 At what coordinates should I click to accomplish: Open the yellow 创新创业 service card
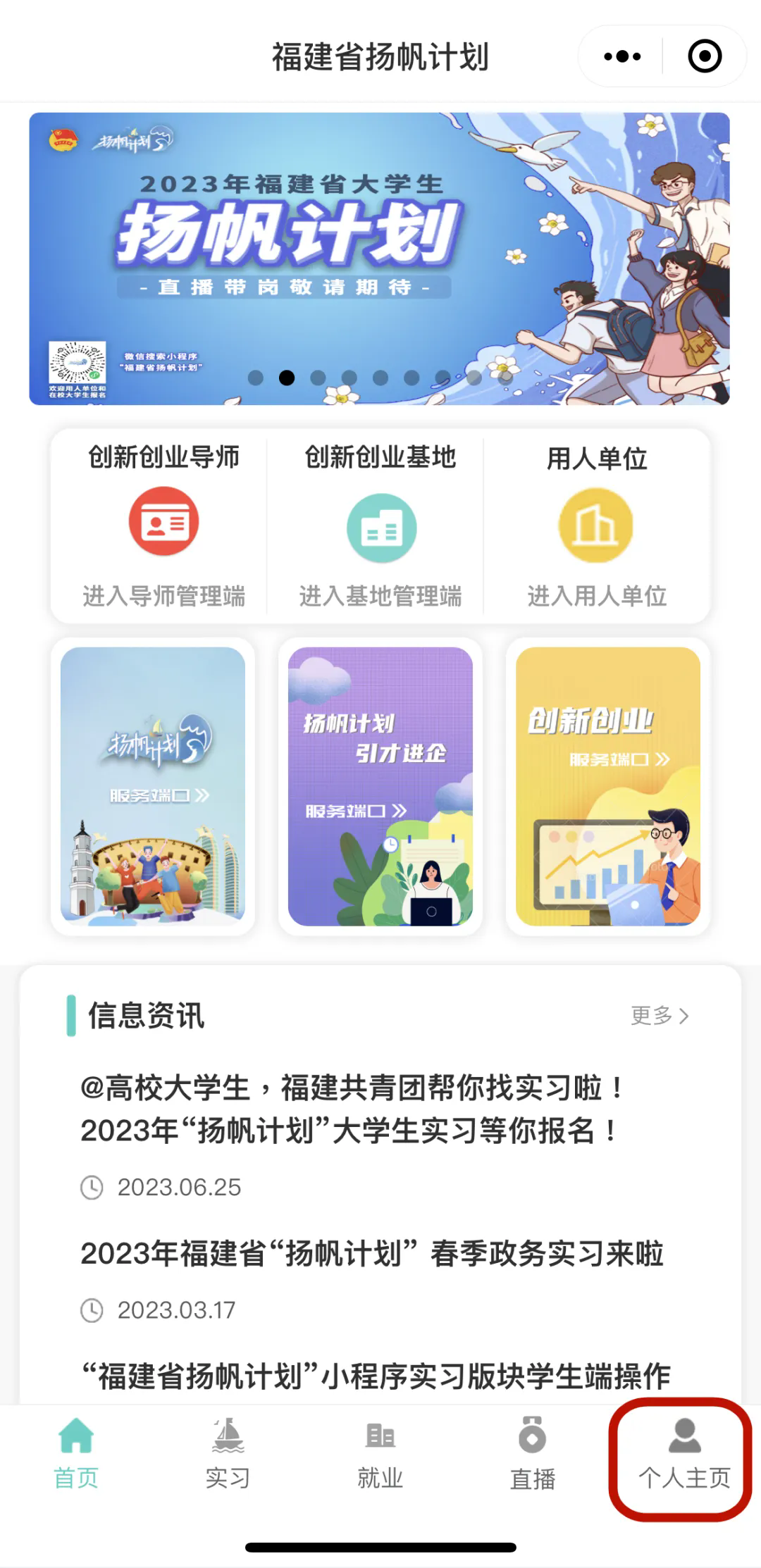click(x=607, y=785)
